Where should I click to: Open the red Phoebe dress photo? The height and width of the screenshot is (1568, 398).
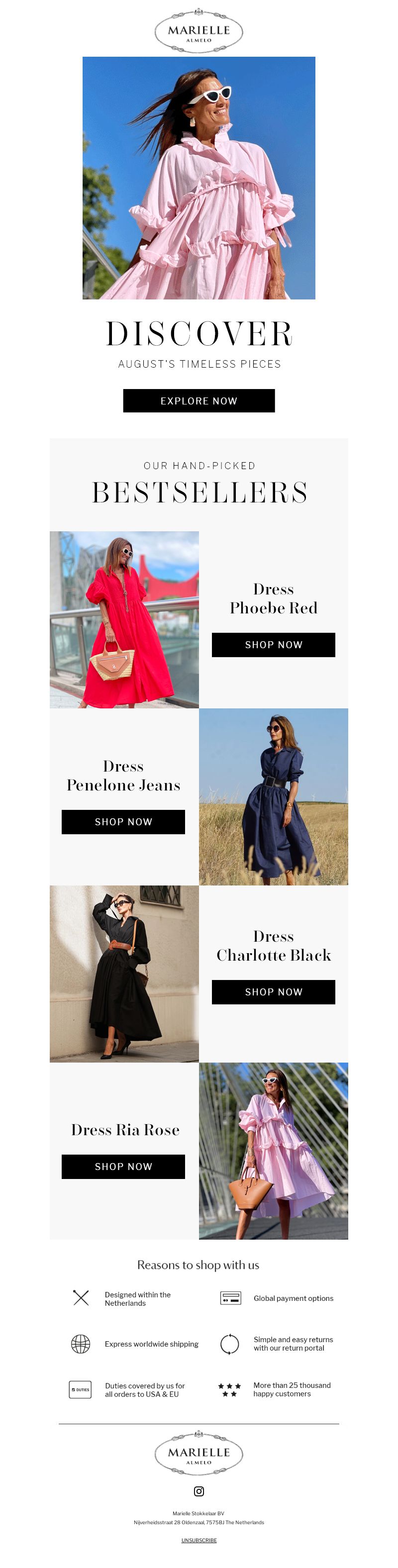(x=124, y=619)
